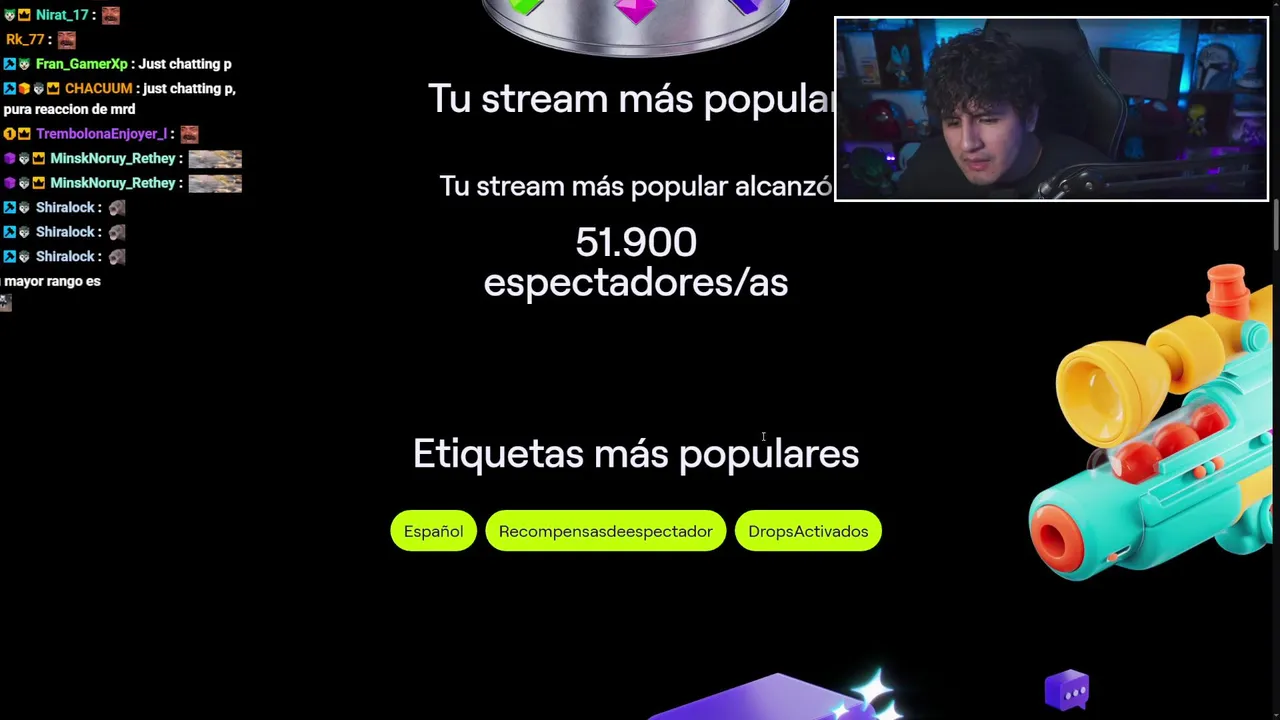Open the purple chat bubble widget

(1067, 690)
